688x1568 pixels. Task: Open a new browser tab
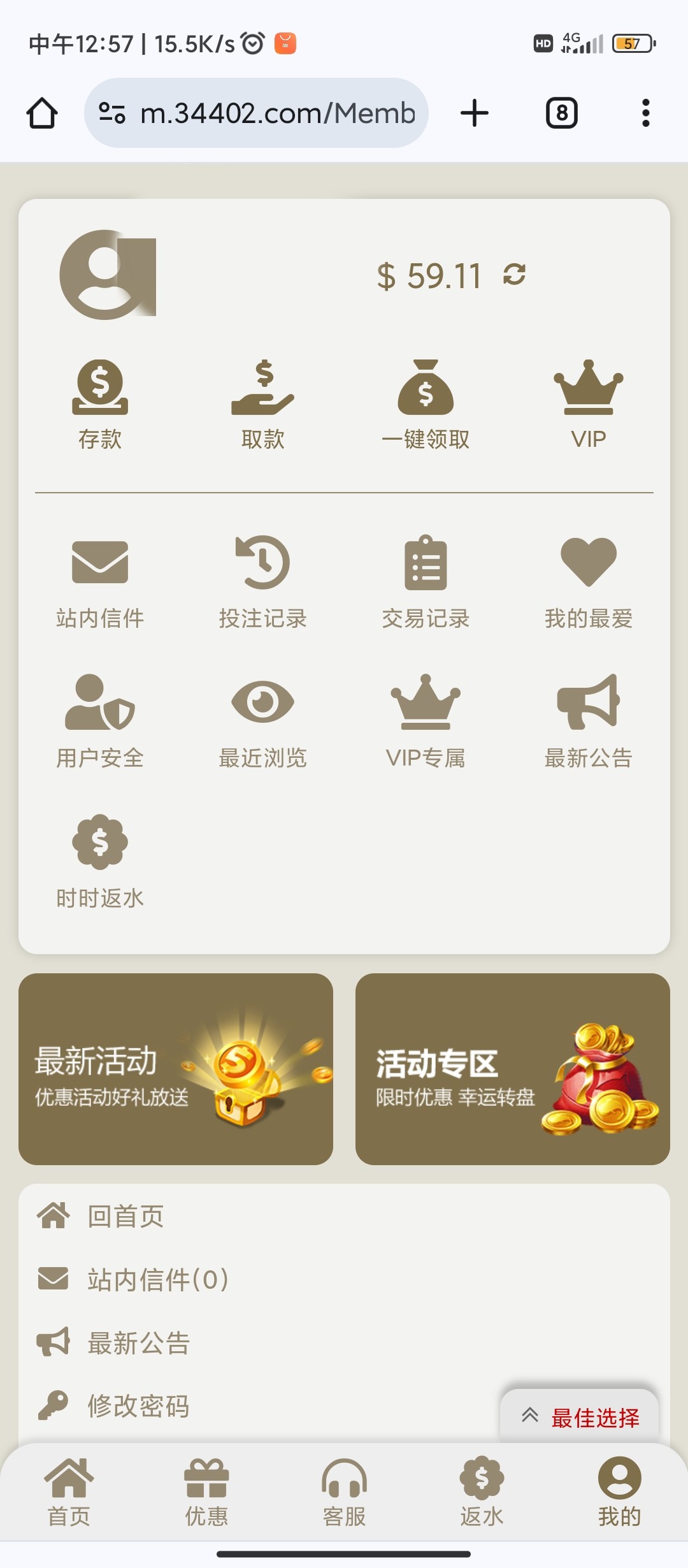click(x=475, y=113)
